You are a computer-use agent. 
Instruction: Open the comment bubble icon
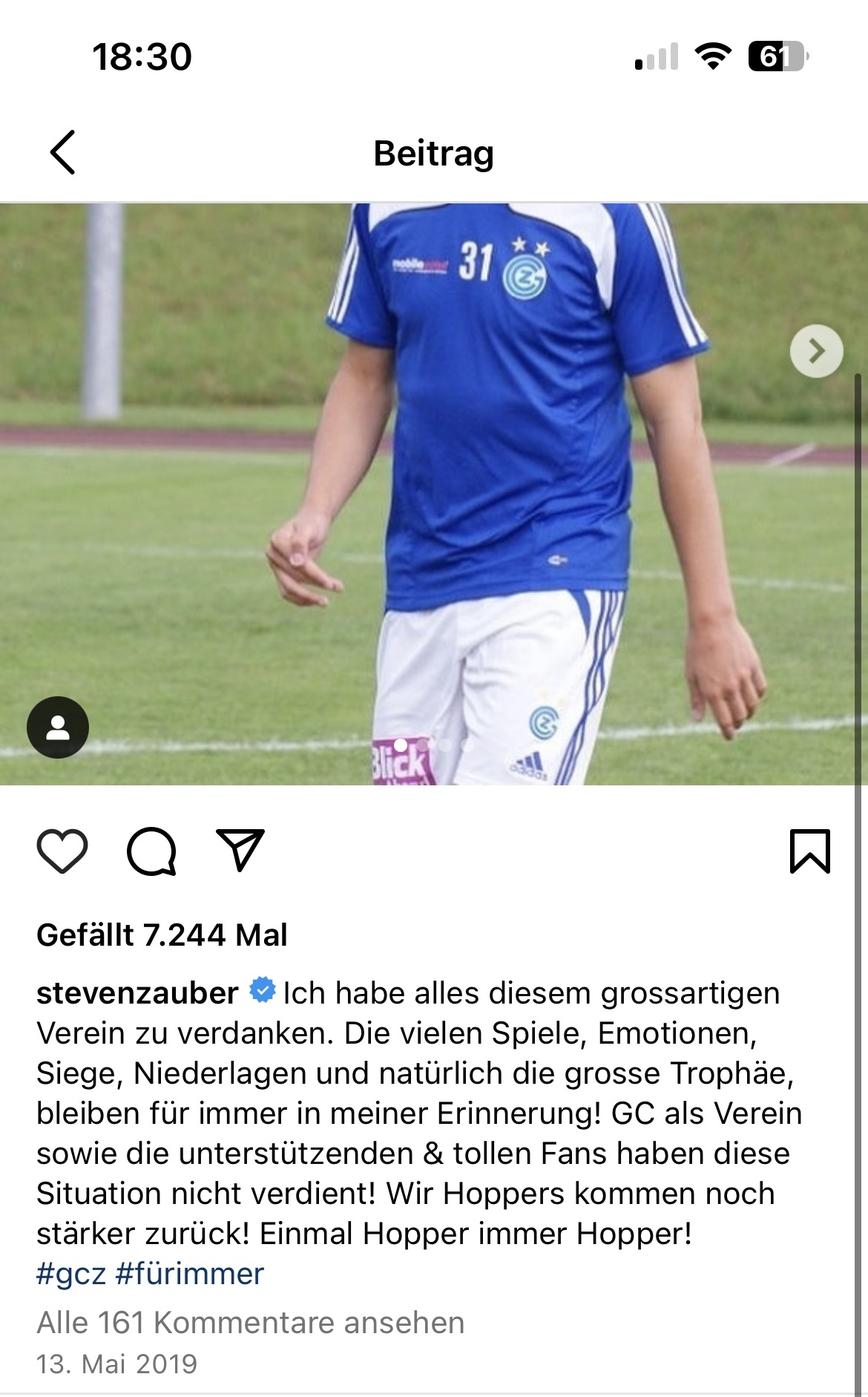(151, 851)
